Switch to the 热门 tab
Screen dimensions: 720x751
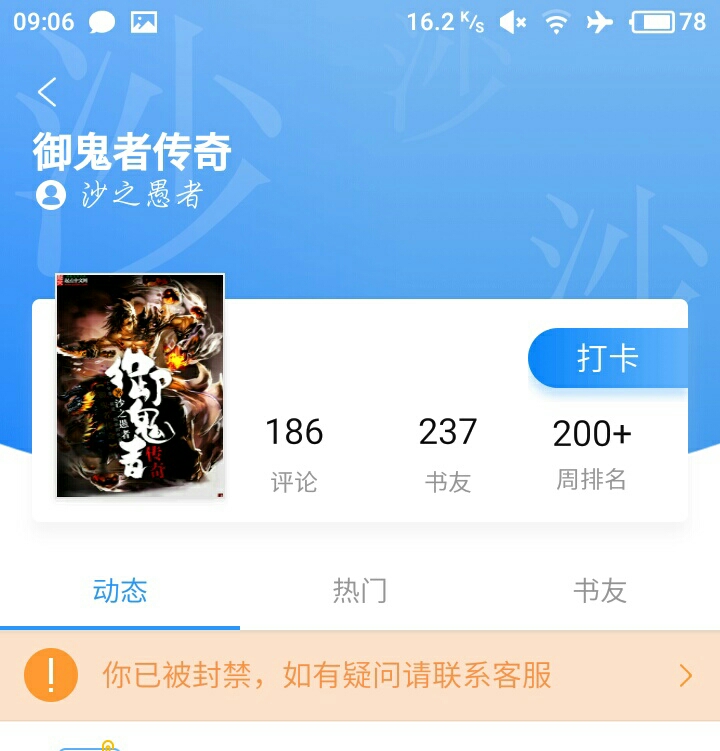coord(360,591)
